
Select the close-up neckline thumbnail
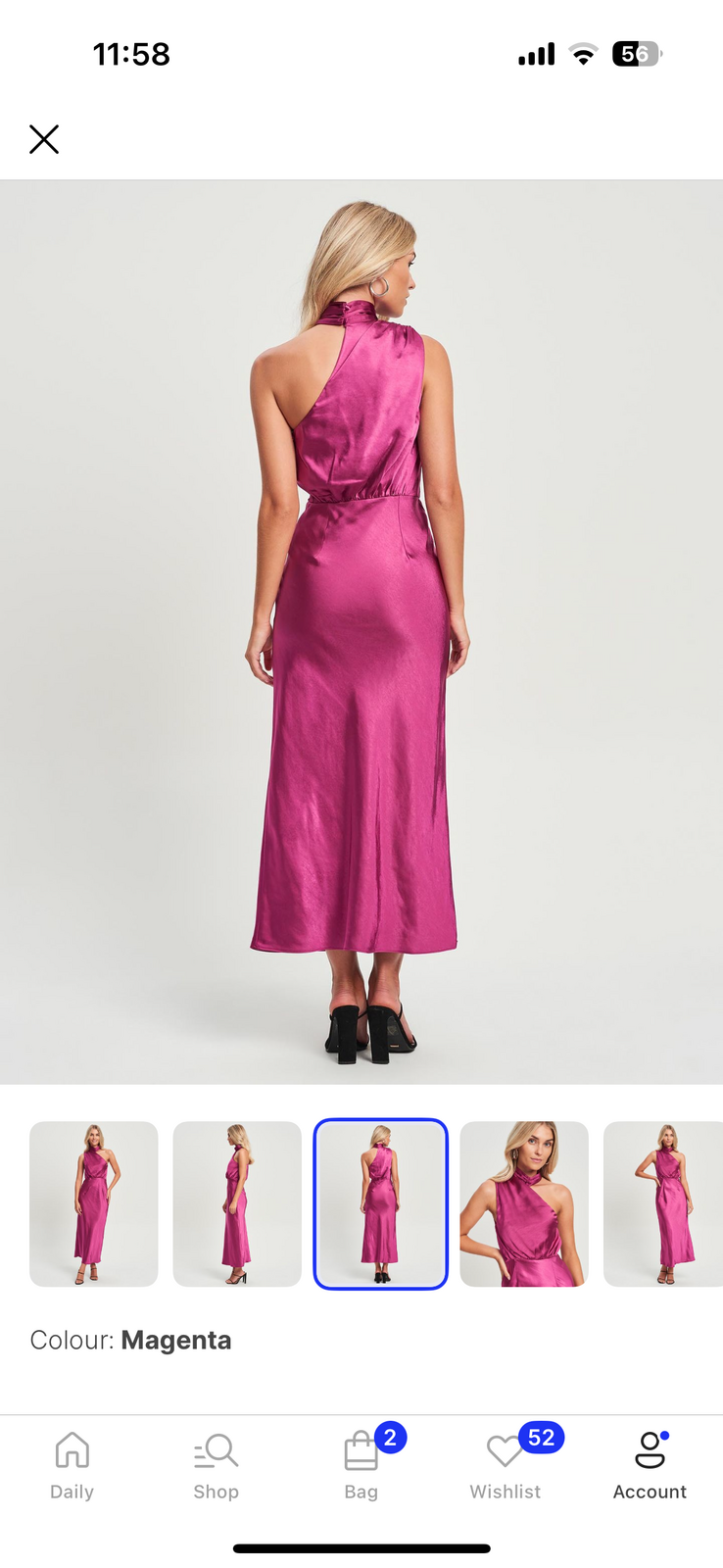coord(524,1203)
